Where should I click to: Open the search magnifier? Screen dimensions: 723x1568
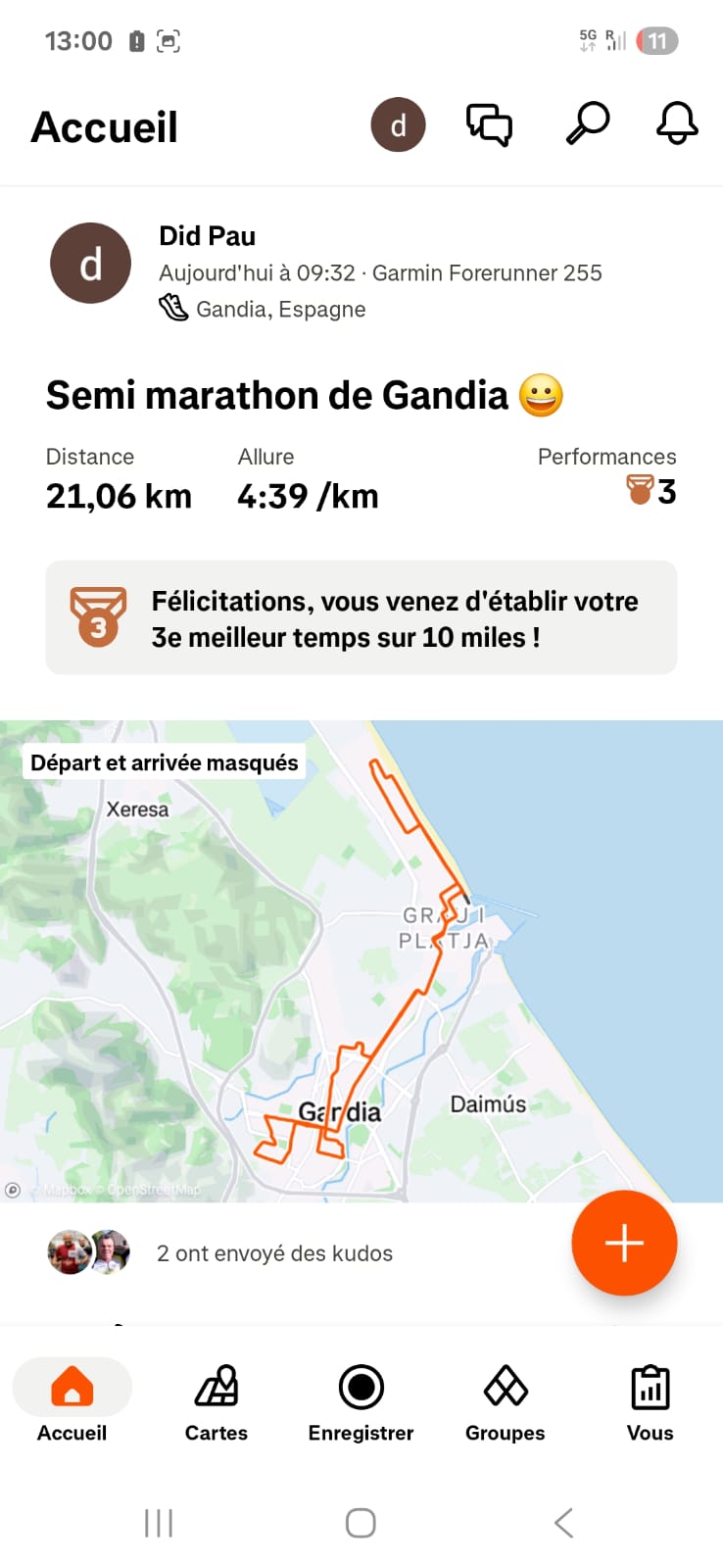point(588,123)
